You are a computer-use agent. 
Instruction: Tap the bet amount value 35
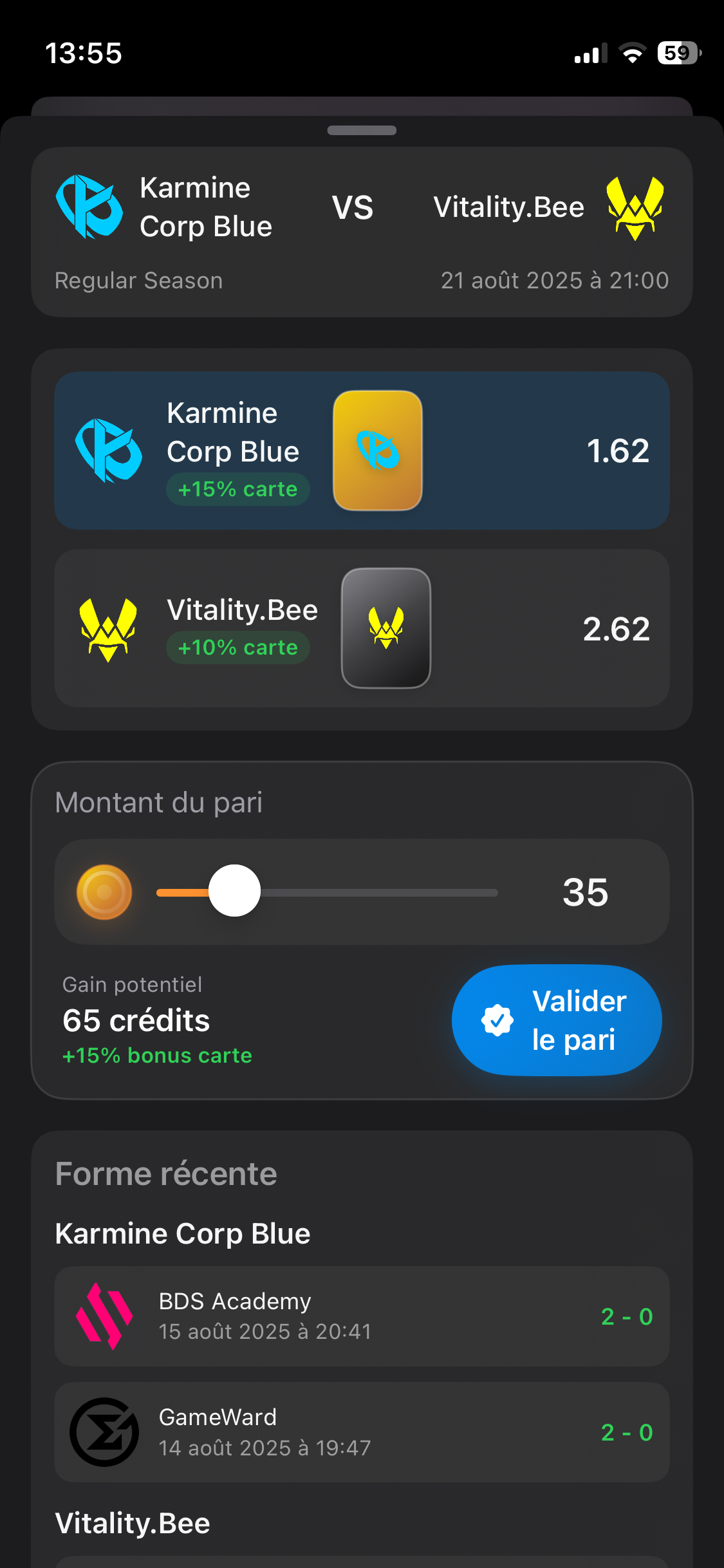585,892
